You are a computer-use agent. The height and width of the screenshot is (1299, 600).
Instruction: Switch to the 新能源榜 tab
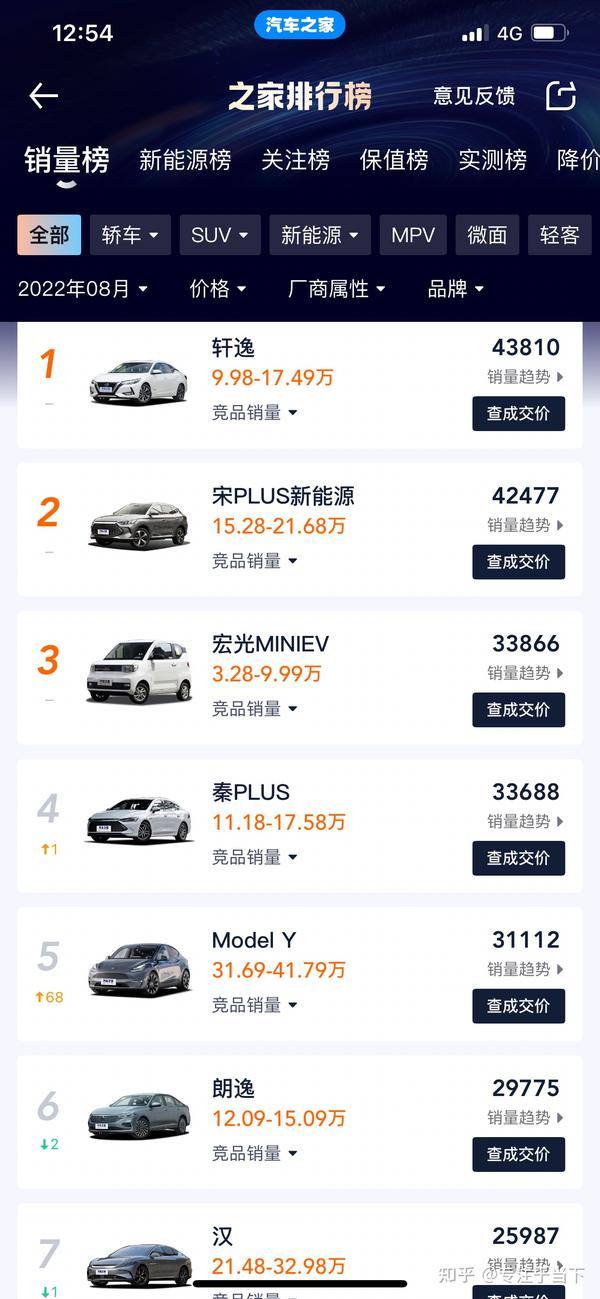pos(185,160)
